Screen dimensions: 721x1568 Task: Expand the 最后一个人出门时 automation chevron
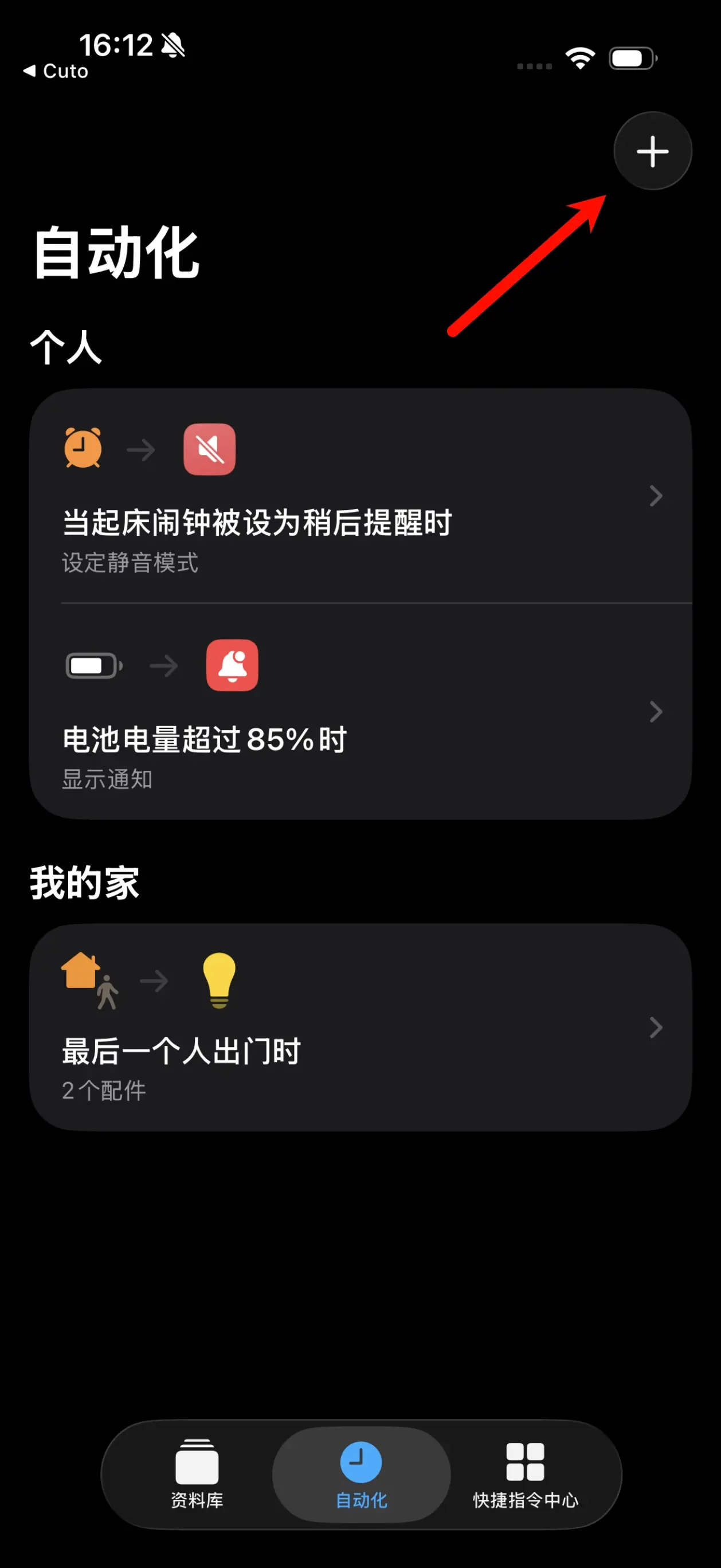pyautogui.click(x=656, y=1028)
